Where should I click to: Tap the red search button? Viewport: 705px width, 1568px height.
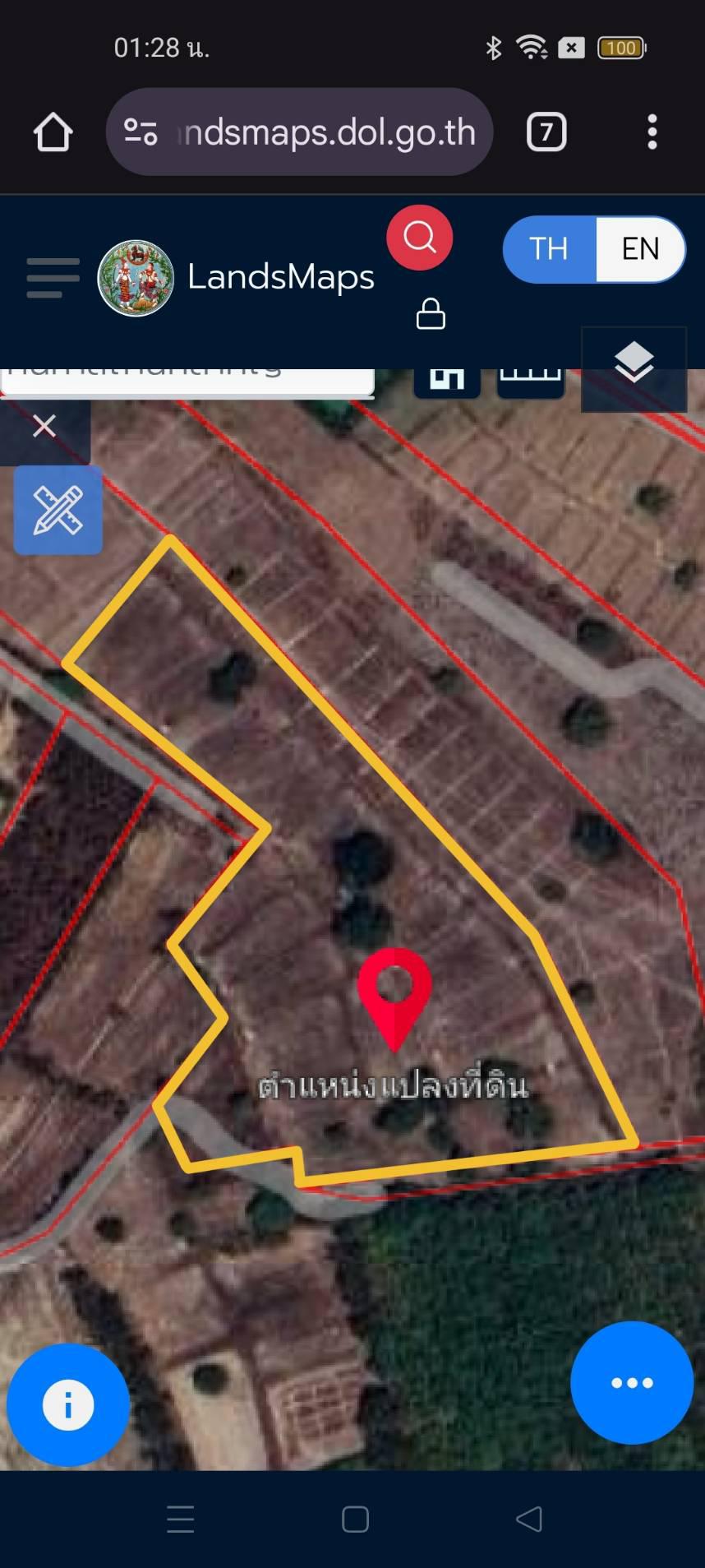pyautogui.click(x=420, y=238)
